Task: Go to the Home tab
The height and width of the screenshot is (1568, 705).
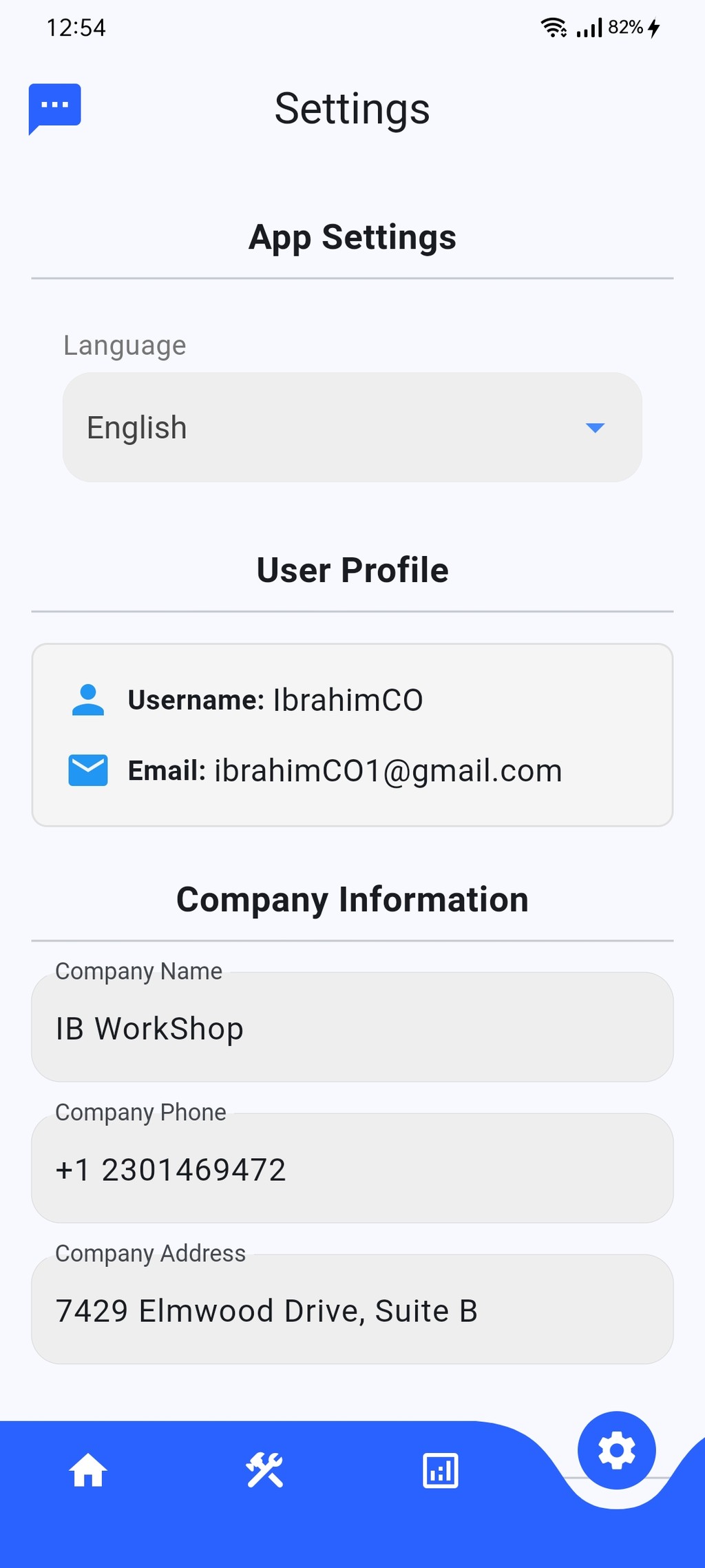Action: point(88,1471)
